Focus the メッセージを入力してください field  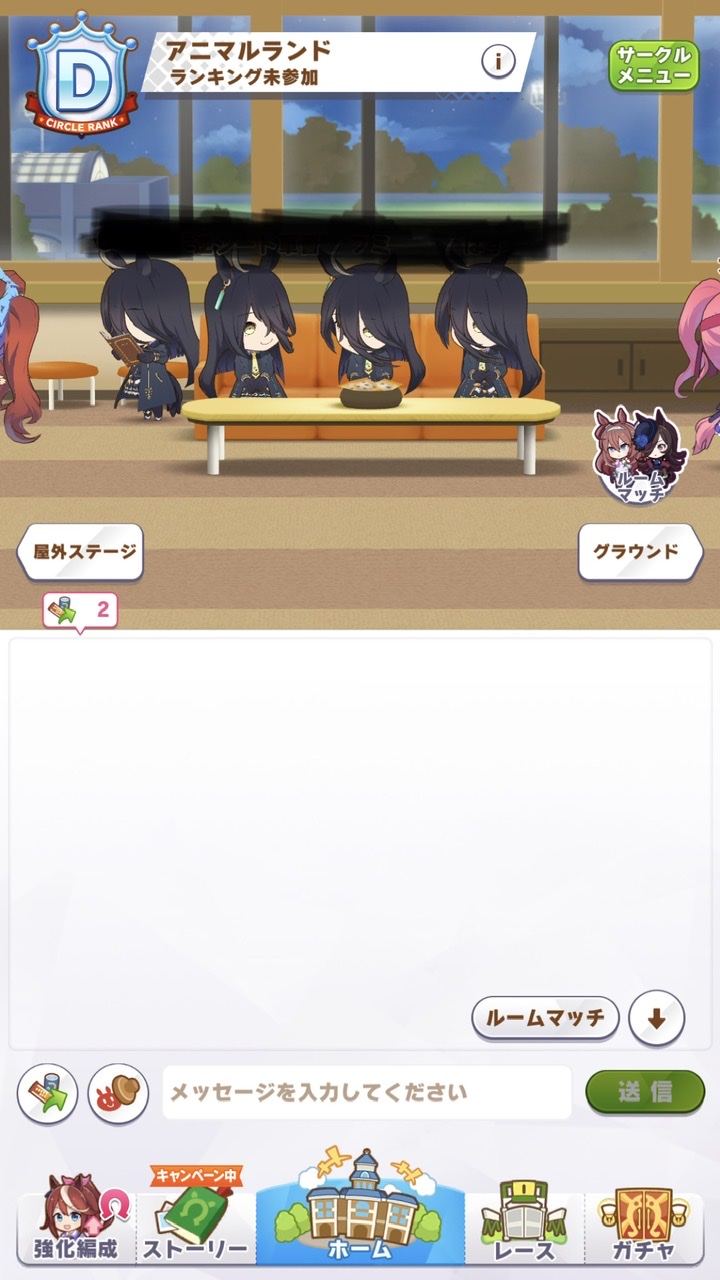[x=367, y=1092]
